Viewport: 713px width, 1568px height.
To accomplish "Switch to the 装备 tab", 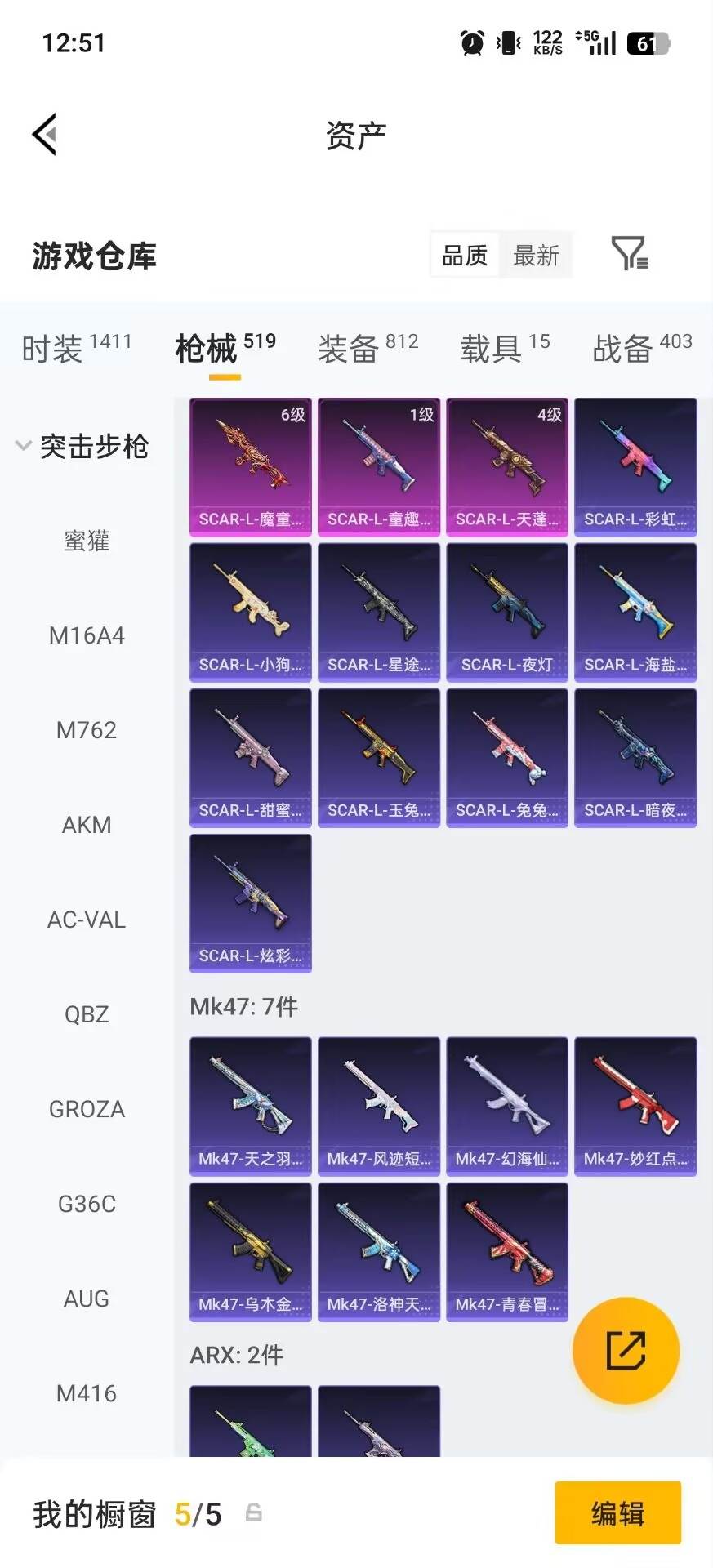I will [x=368, y=348].
